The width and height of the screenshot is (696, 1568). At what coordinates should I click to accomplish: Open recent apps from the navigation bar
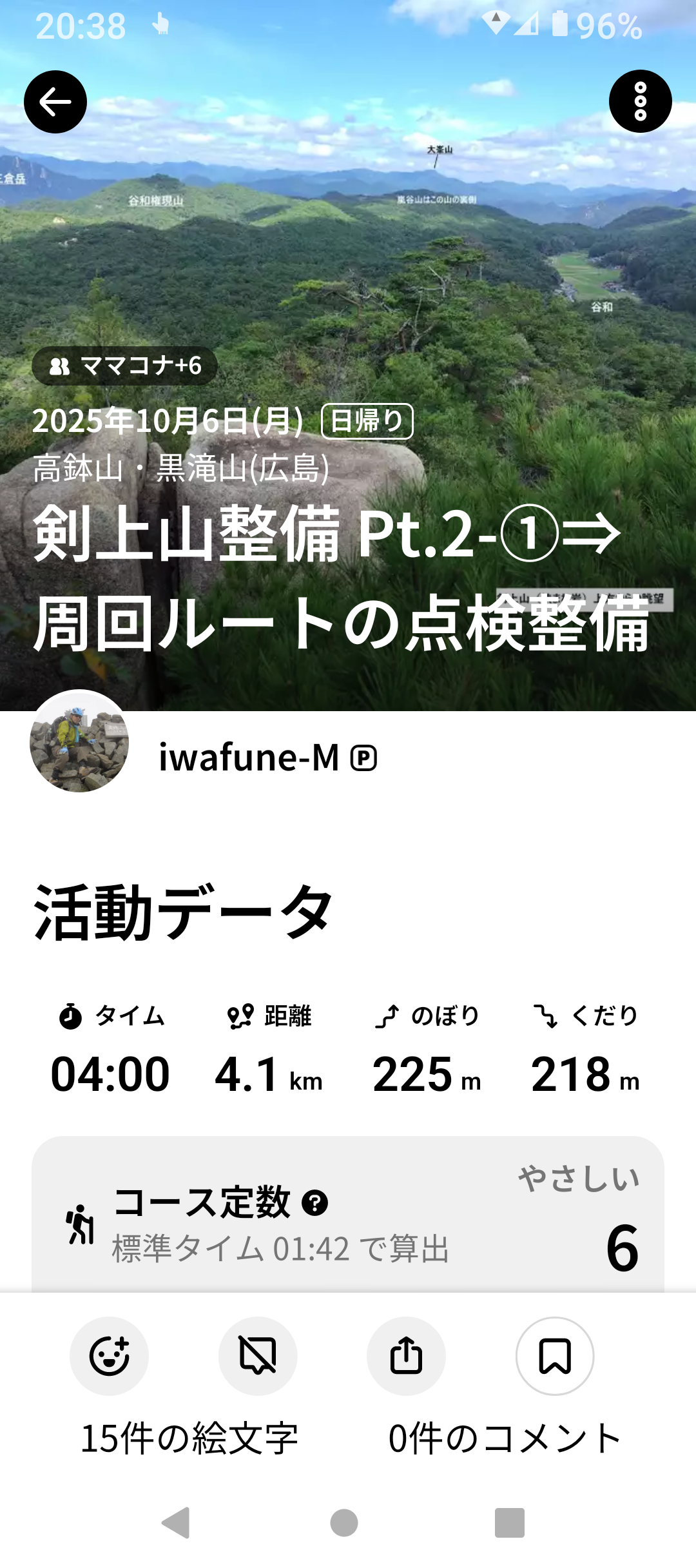tap(509, 1523)
